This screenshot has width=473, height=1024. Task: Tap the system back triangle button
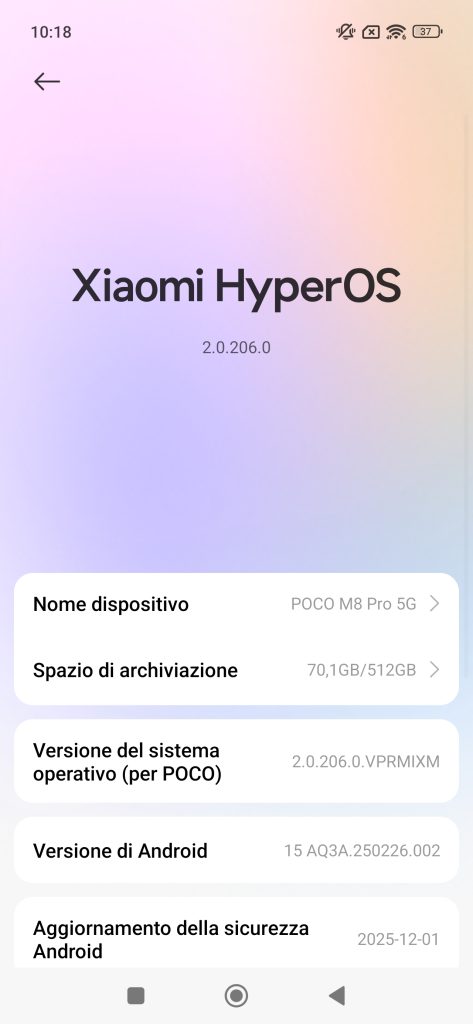pos(336,995)
